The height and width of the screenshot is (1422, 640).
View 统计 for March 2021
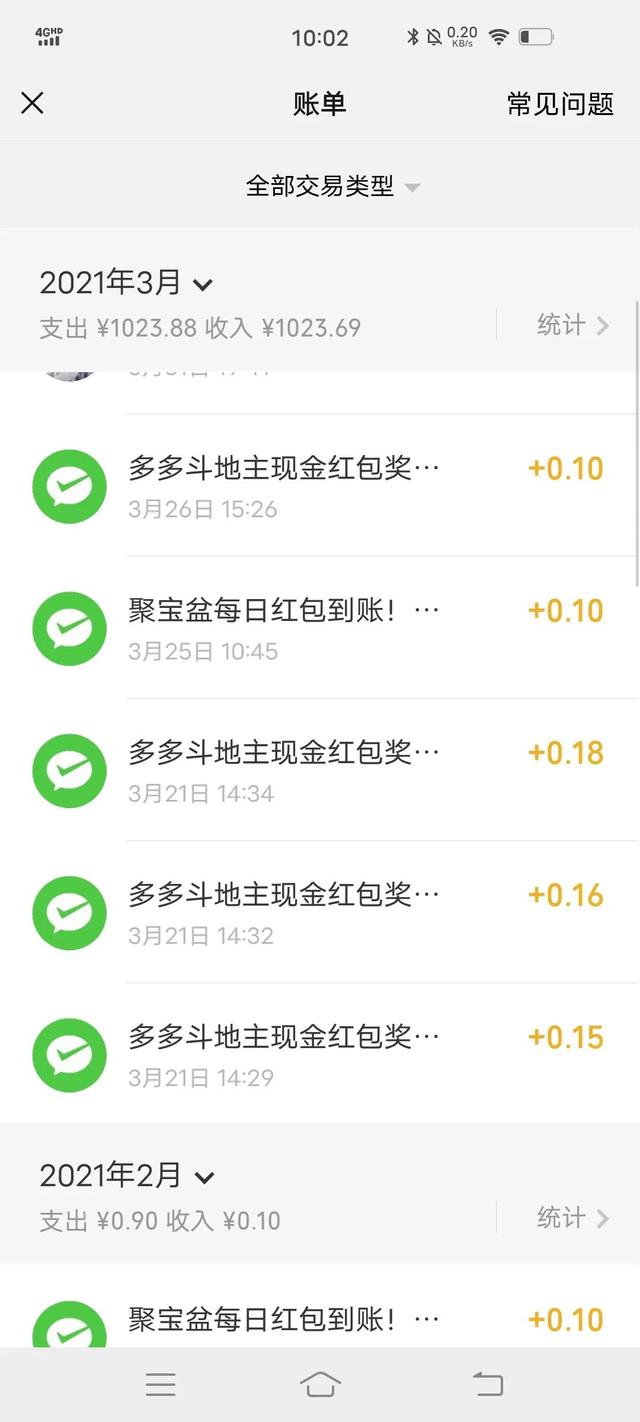572,324
